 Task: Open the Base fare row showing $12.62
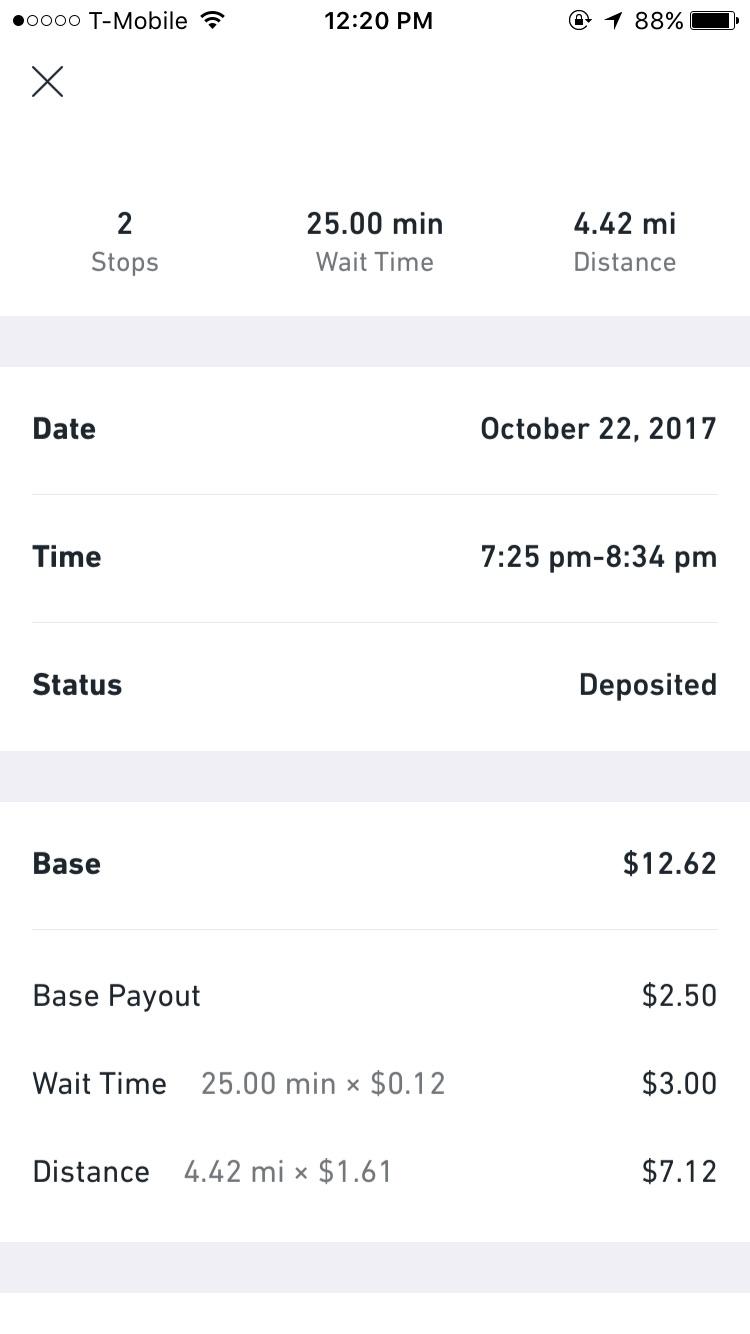375,863
